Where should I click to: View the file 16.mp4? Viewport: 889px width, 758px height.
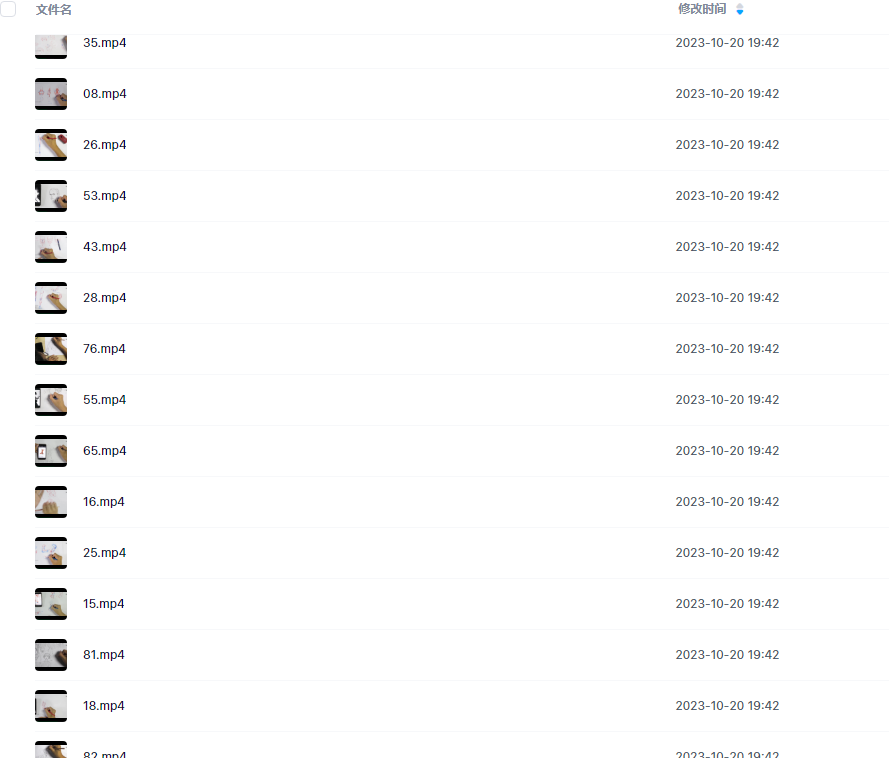click(x=104, y=502)
